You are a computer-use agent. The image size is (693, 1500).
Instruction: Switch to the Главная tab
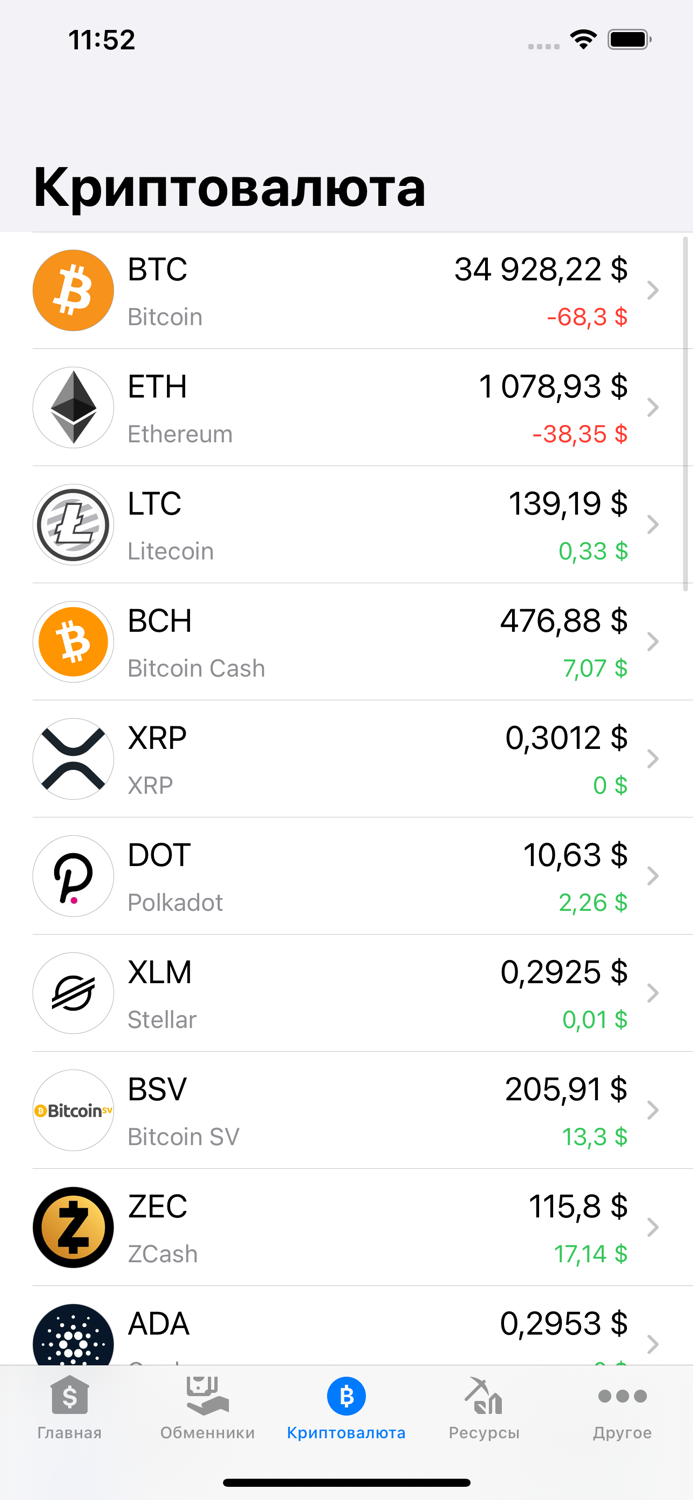click(69, 1409)
